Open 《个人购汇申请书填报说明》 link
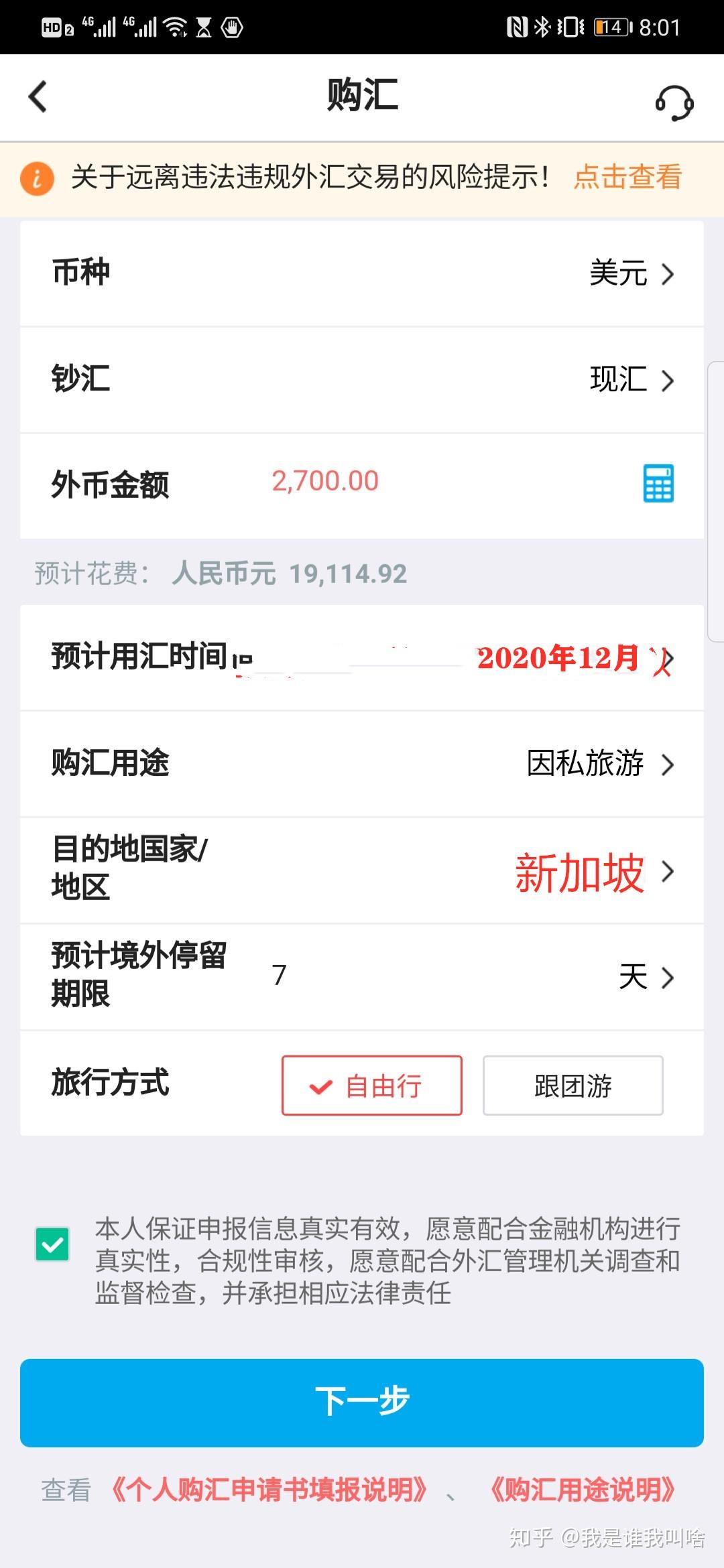Screen dimensions: 724x1568 coord(268,1490)
